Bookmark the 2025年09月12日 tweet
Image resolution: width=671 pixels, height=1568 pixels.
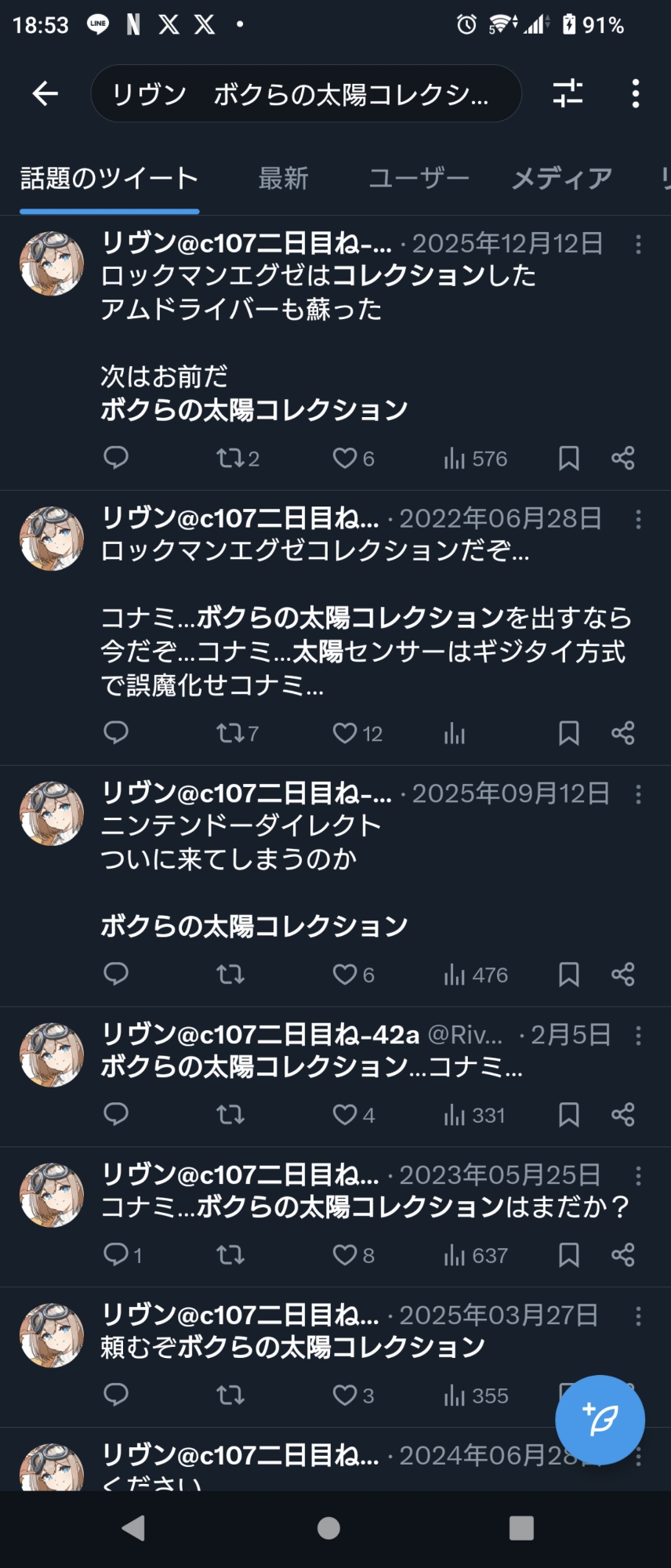(x=568, y=975)
